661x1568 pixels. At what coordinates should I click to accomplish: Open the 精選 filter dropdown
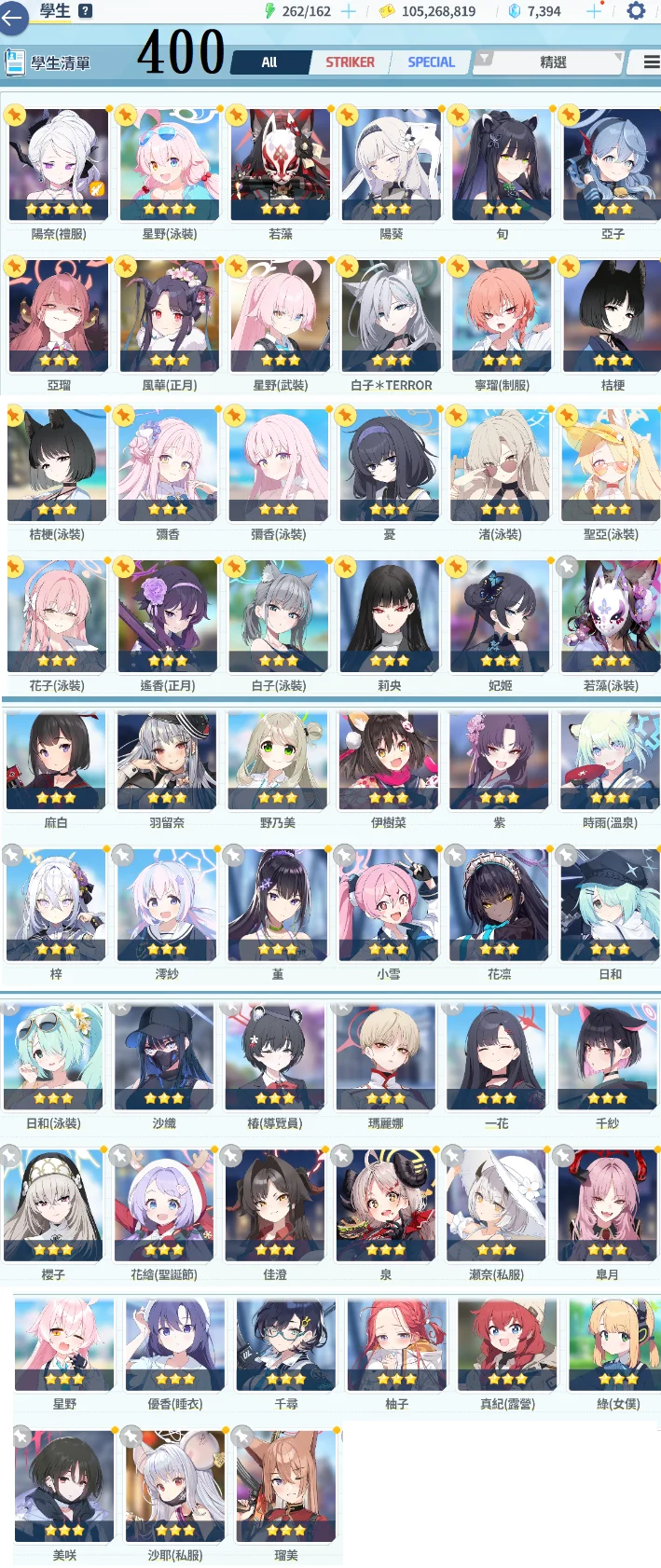[x=552, y=62]
